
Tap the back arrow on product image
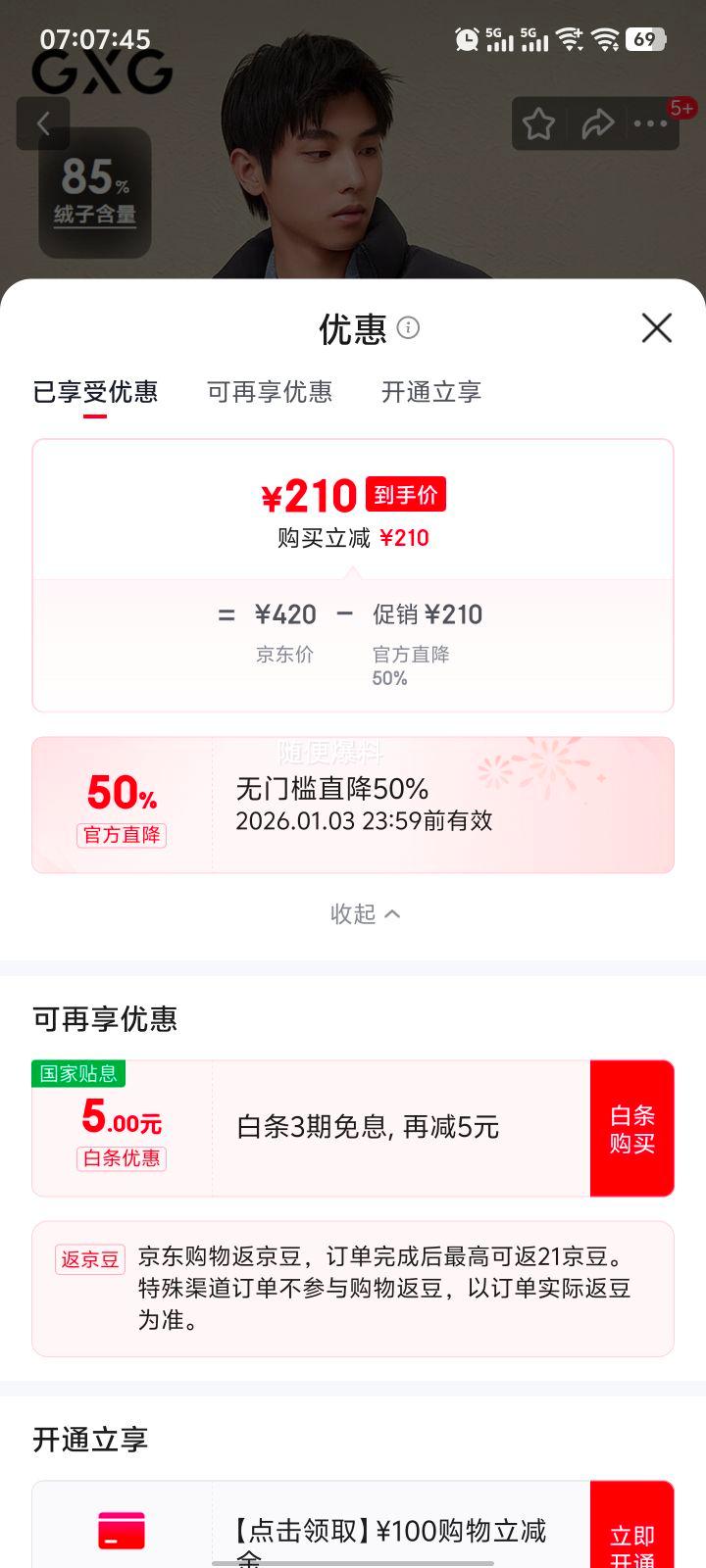pyautogui.click(x=43, y=123)
